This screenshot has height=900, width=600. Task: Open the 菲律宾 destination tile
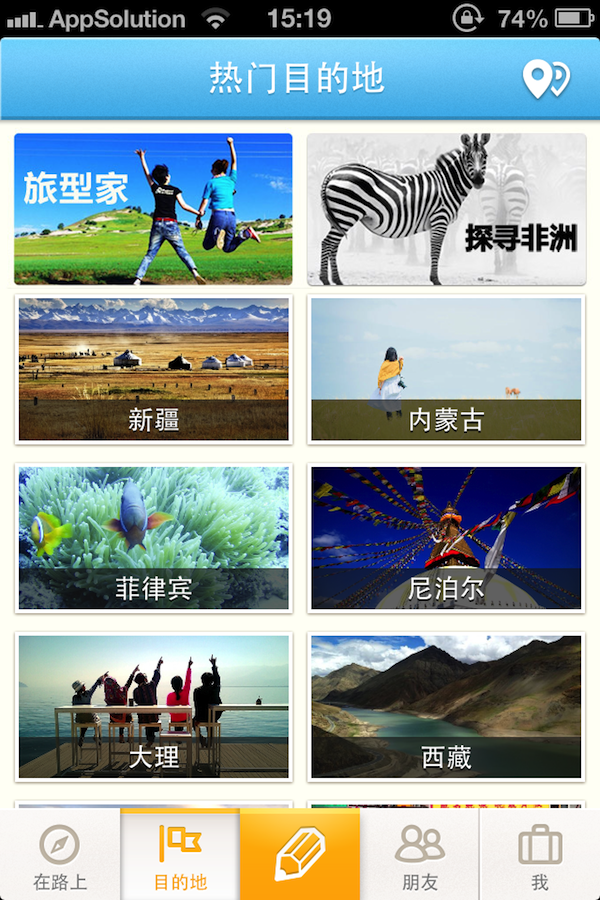pyautogui.click(x=153, y=538)
